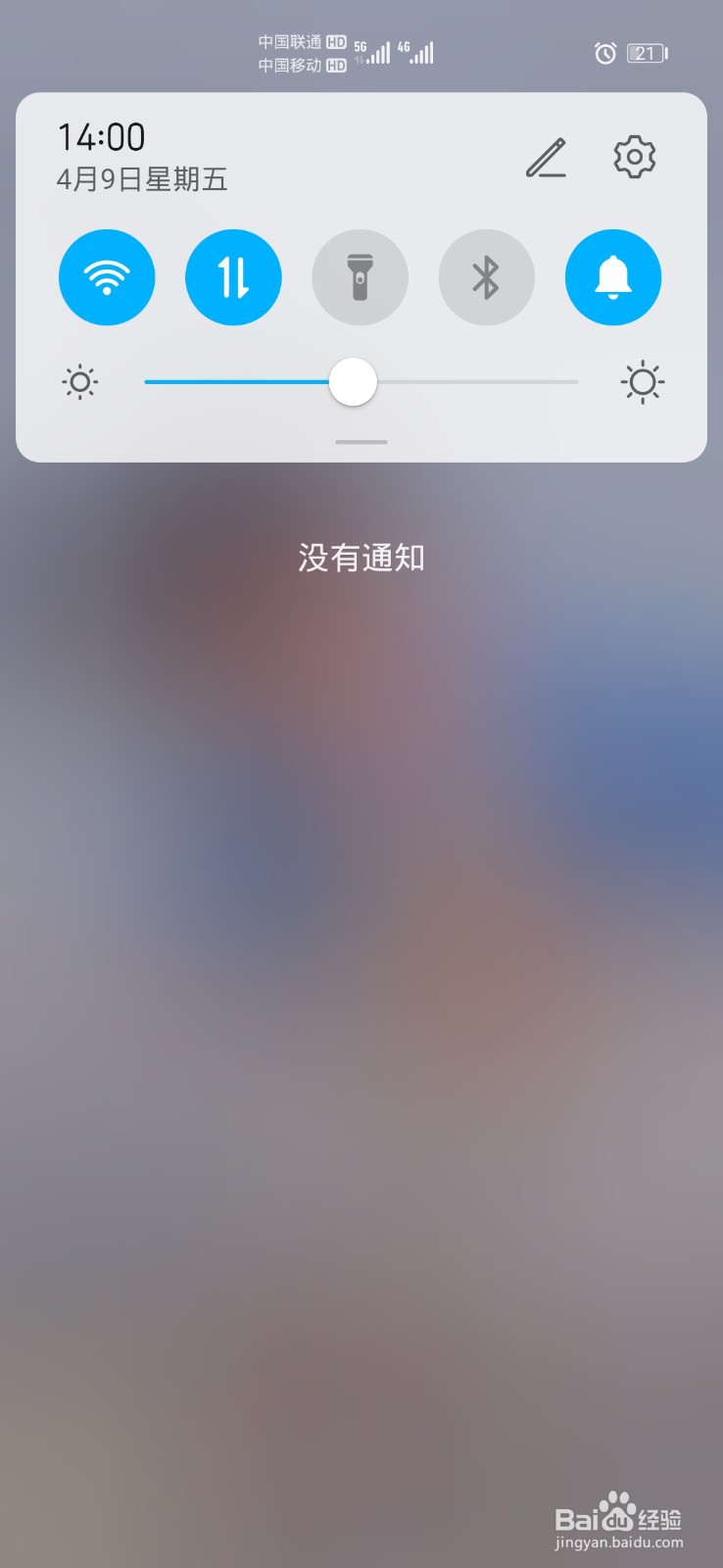Toggle Wi-Fi off
The height and width of the screenshot is (1568, 723).
click(107, 277)
